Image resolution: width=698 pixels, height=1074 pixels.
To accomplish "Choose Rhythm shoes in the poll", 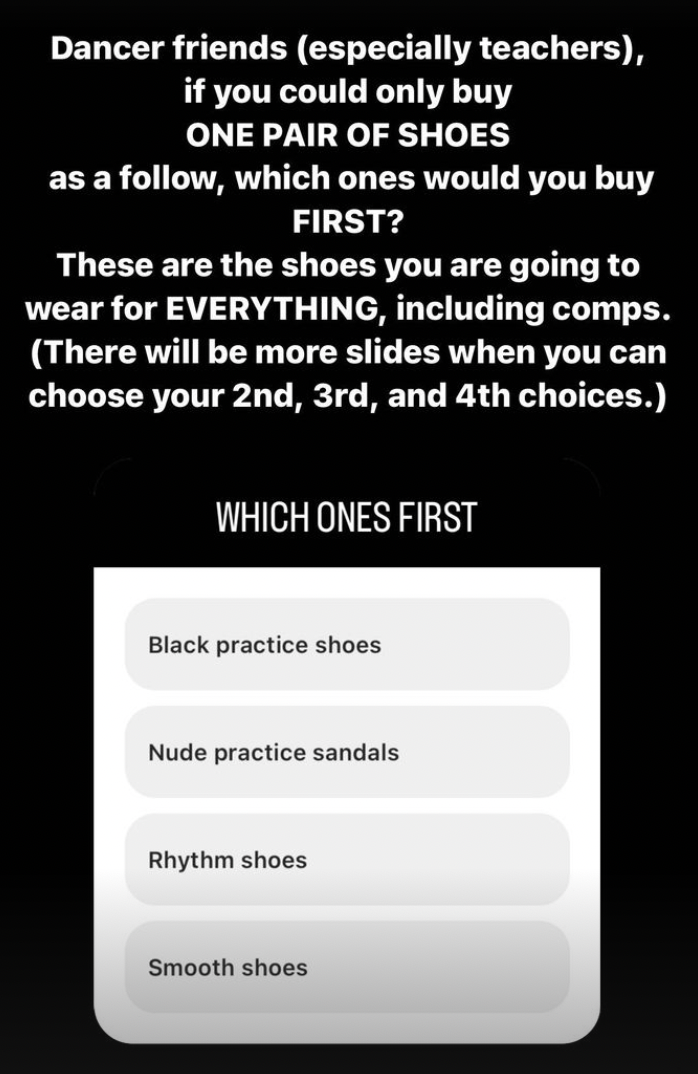I will (346, 860).
